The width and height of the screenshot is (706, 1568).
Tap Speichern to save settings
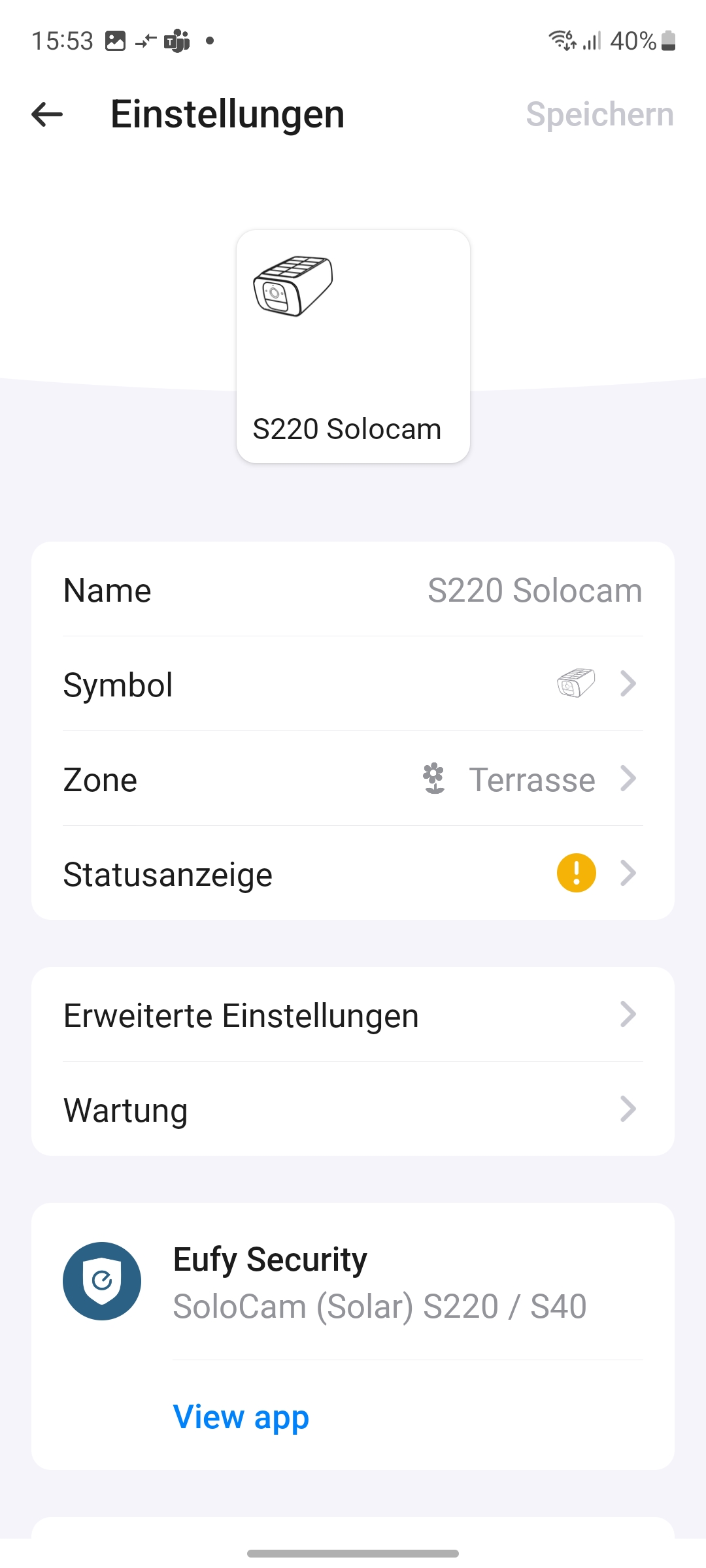pyautogui.click(x=599, y=114)
